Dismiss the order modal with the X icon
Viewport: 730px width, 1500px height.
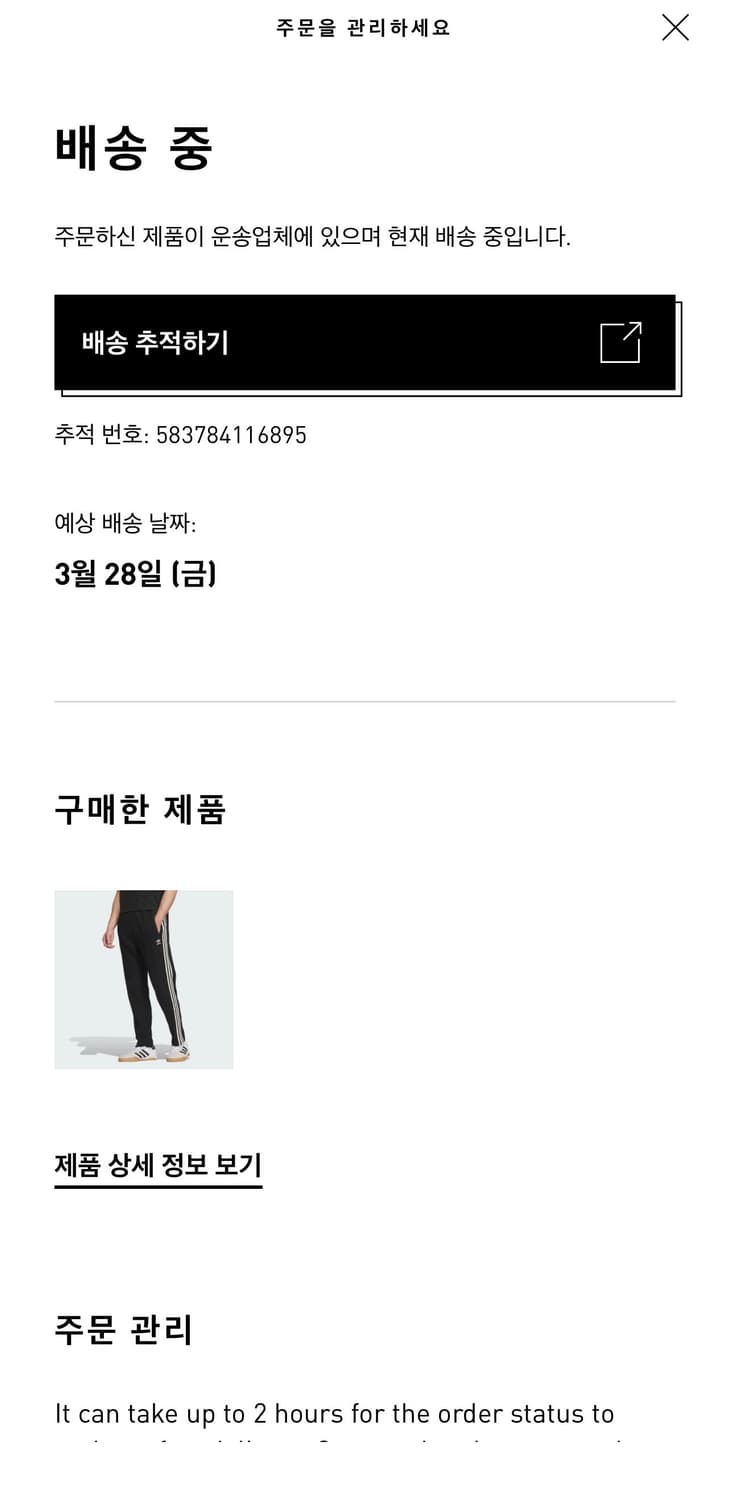pyautogui.click(x=675, y=28)
